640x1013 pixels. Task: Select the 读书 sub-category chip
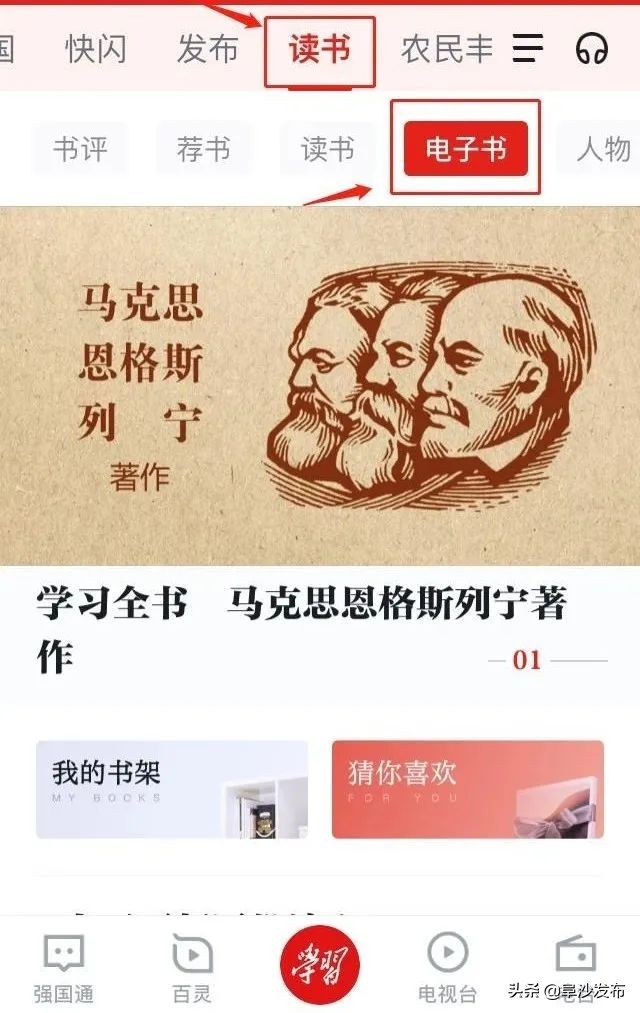point(328,150)
